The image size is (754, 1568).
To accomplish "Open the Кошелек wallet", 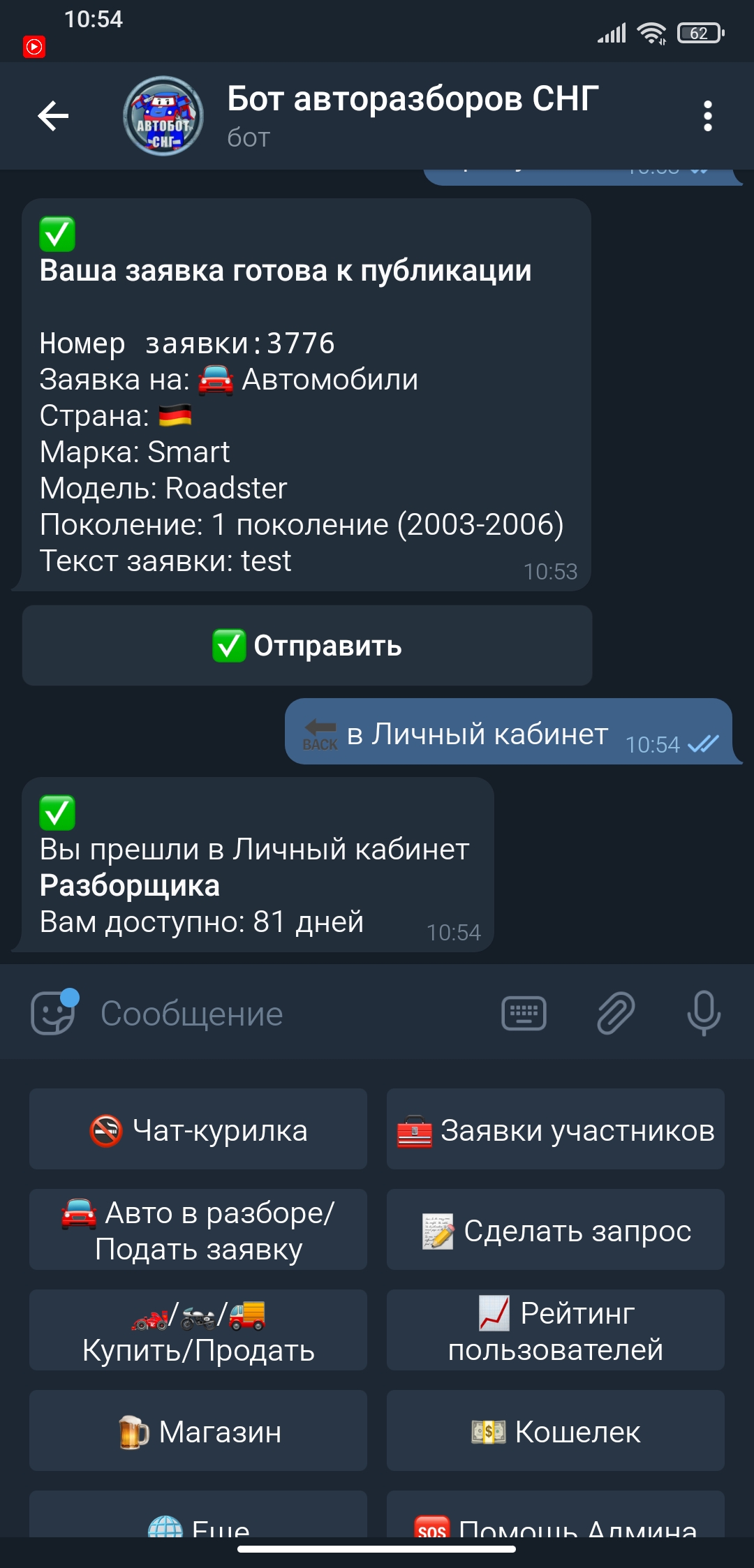I will 556,1431.
